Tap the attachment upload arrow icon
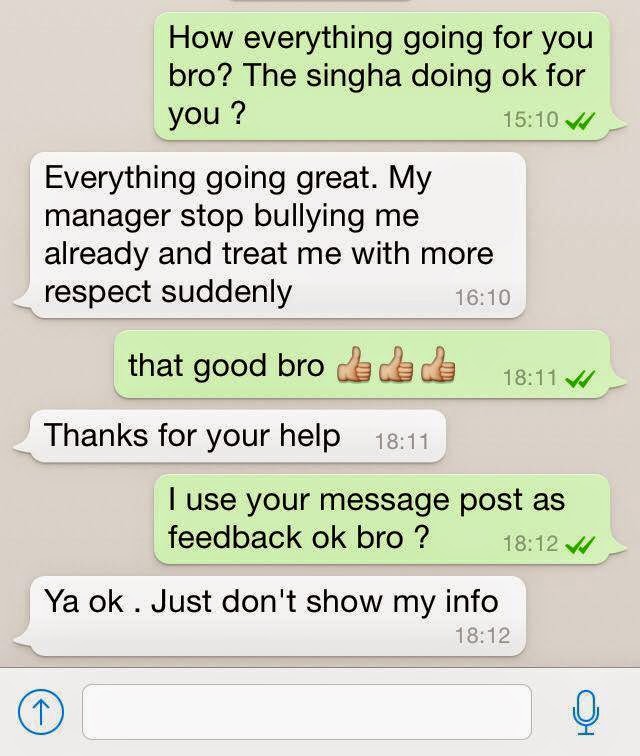This screenshot has height=756, width=640. pos(36,713)
